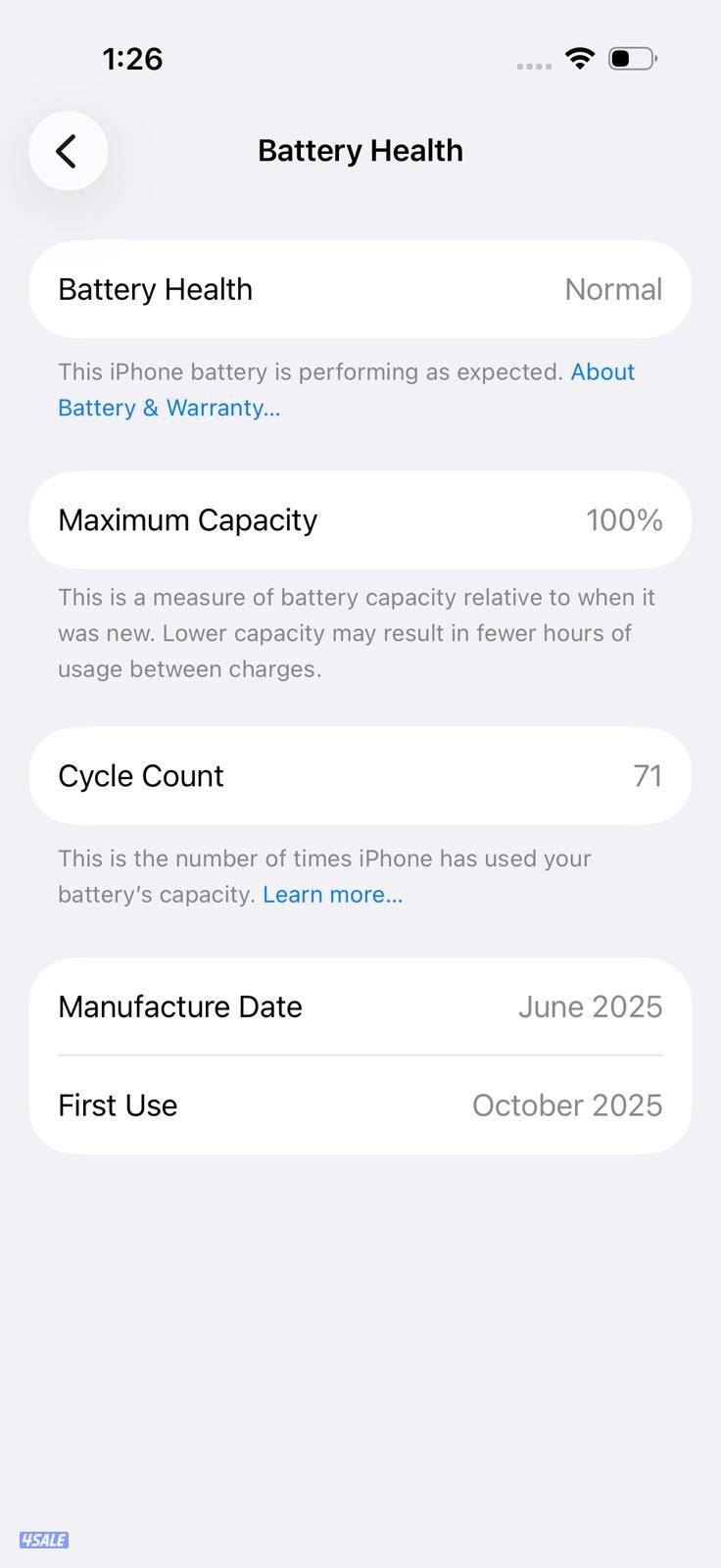721x1568 pixels.
Task: Tap the battery level indicator icon
Action: click(x=633, y=58)
